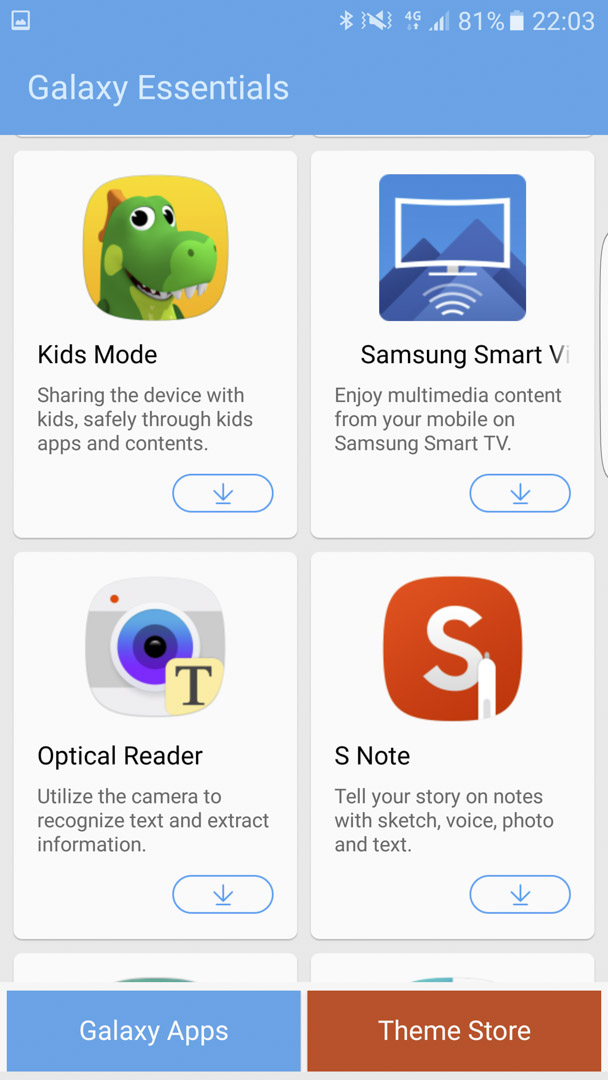The height and width of the screenshot is (1080, 608).
Task: Open the Theme Store
Action: pyautogui.click(x=454, y=1031)
